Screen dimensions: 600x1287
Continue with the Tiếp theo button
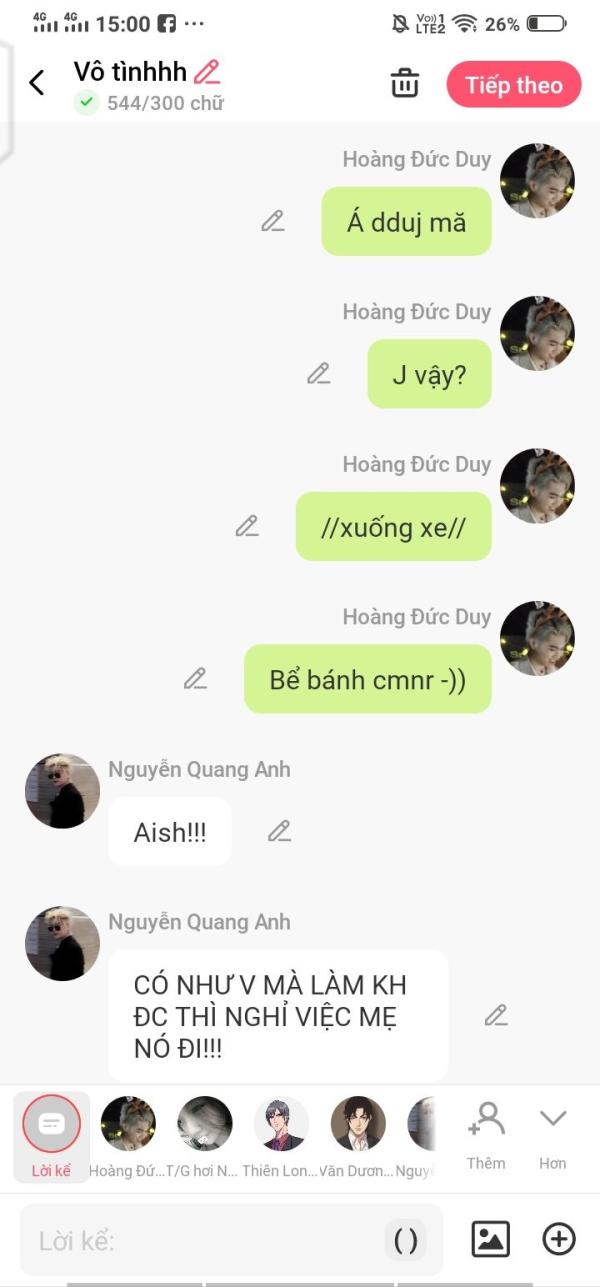coord(513,85)
